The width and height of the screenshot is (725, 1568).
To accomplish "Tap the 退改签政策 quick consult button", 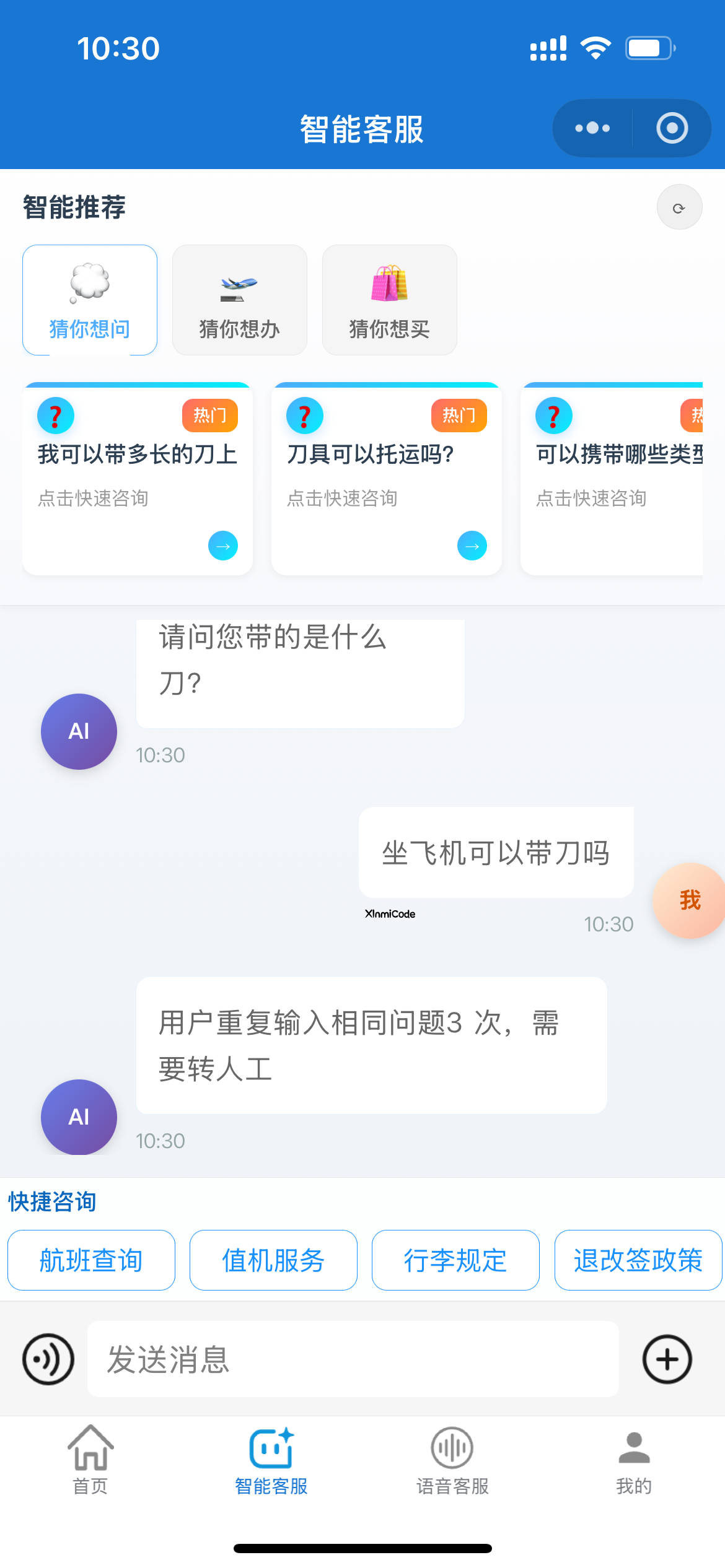I will (637, 1260).
